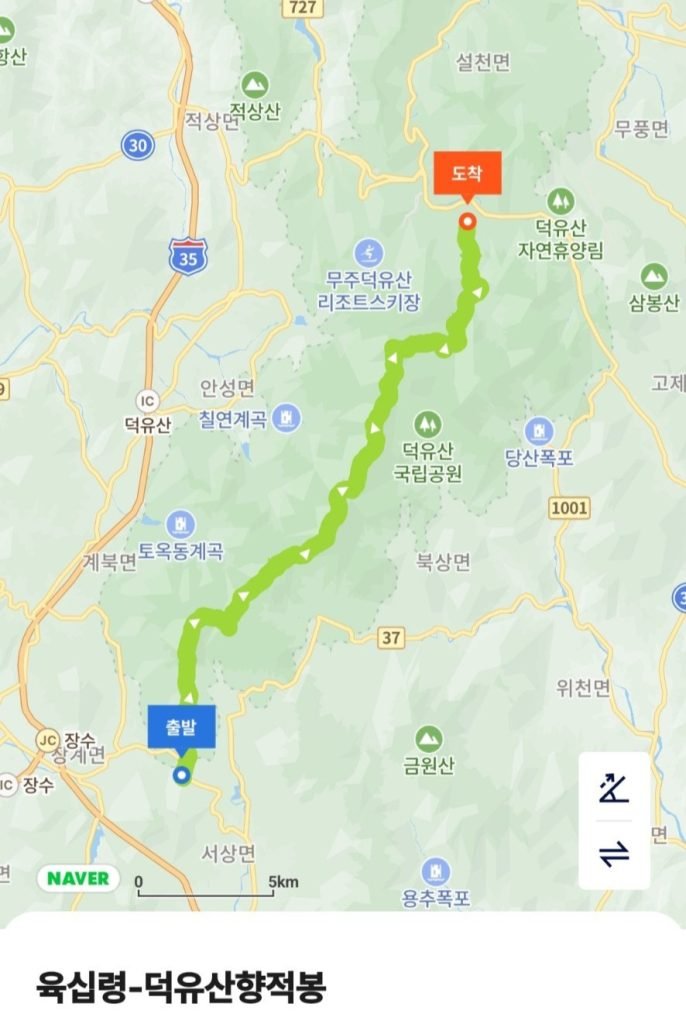The image size is (686, 1024).
Task: Select the 삼봉산 mountain marker
Action: coord(654,274)
